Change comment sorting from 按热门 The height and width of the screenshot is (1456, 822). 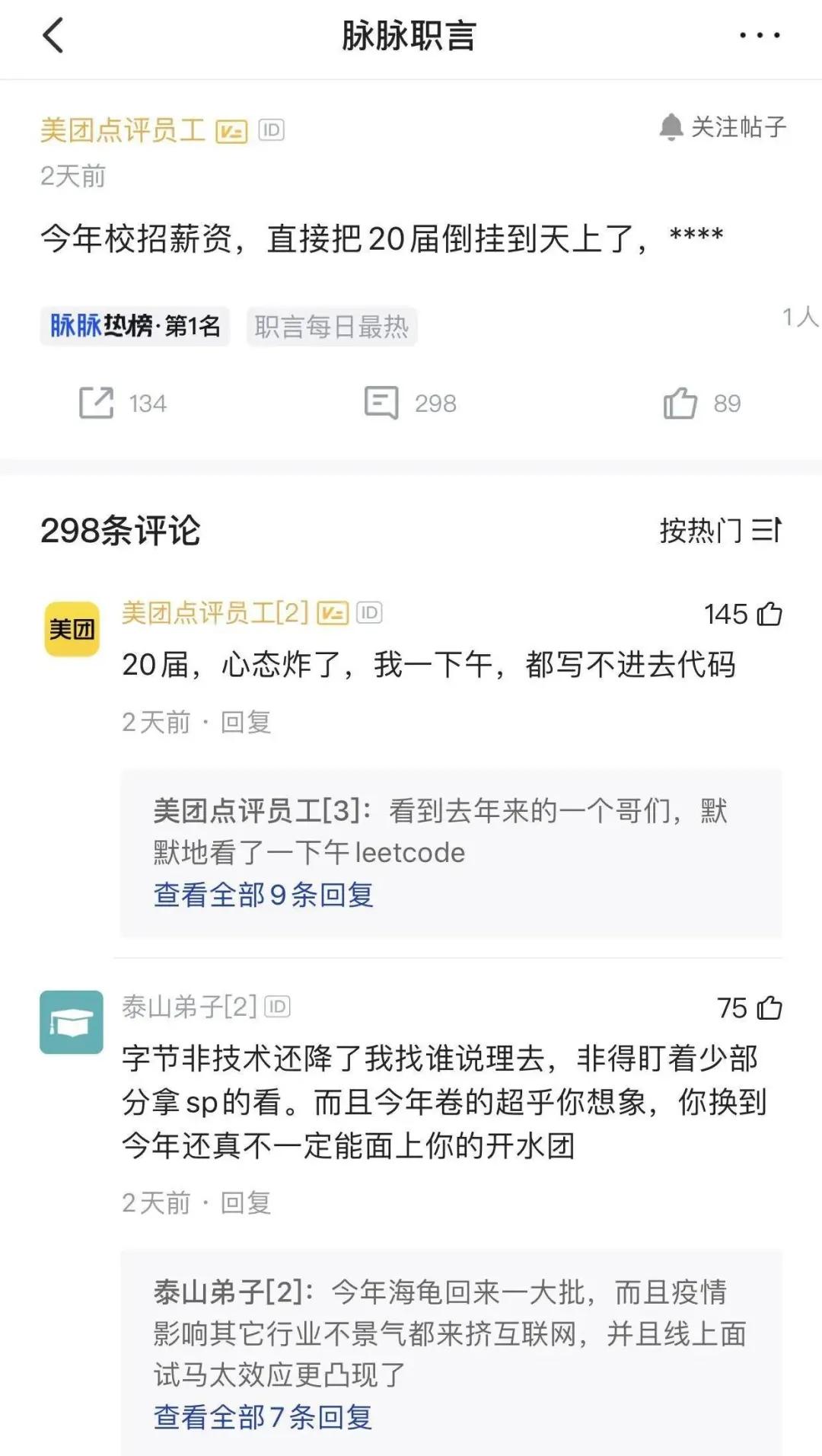click(719, 530)
